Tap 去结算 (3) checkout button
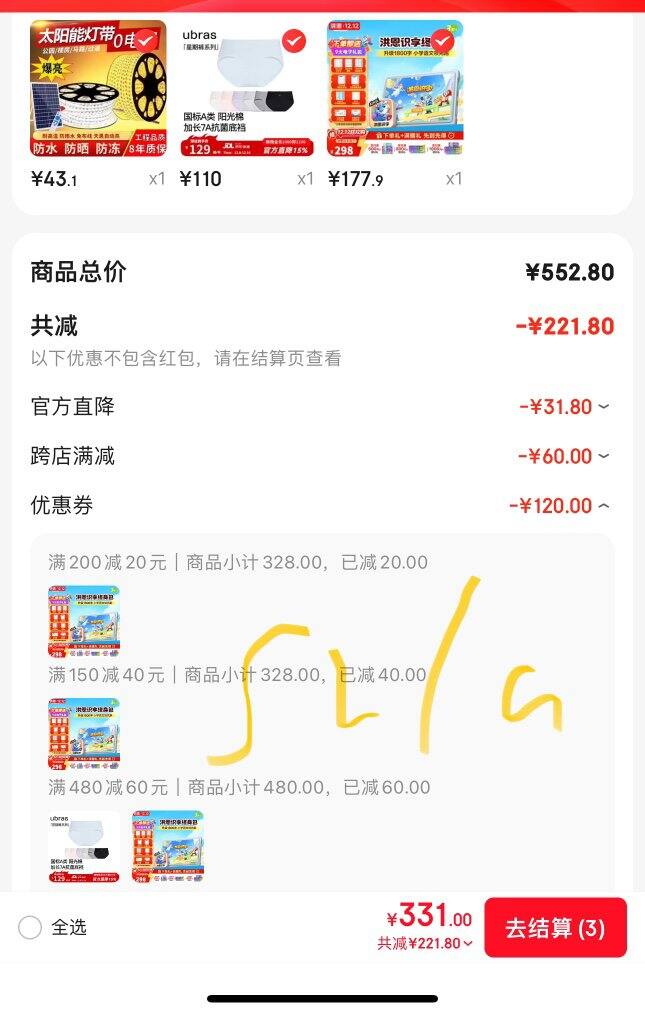 (x=555, y=927)
